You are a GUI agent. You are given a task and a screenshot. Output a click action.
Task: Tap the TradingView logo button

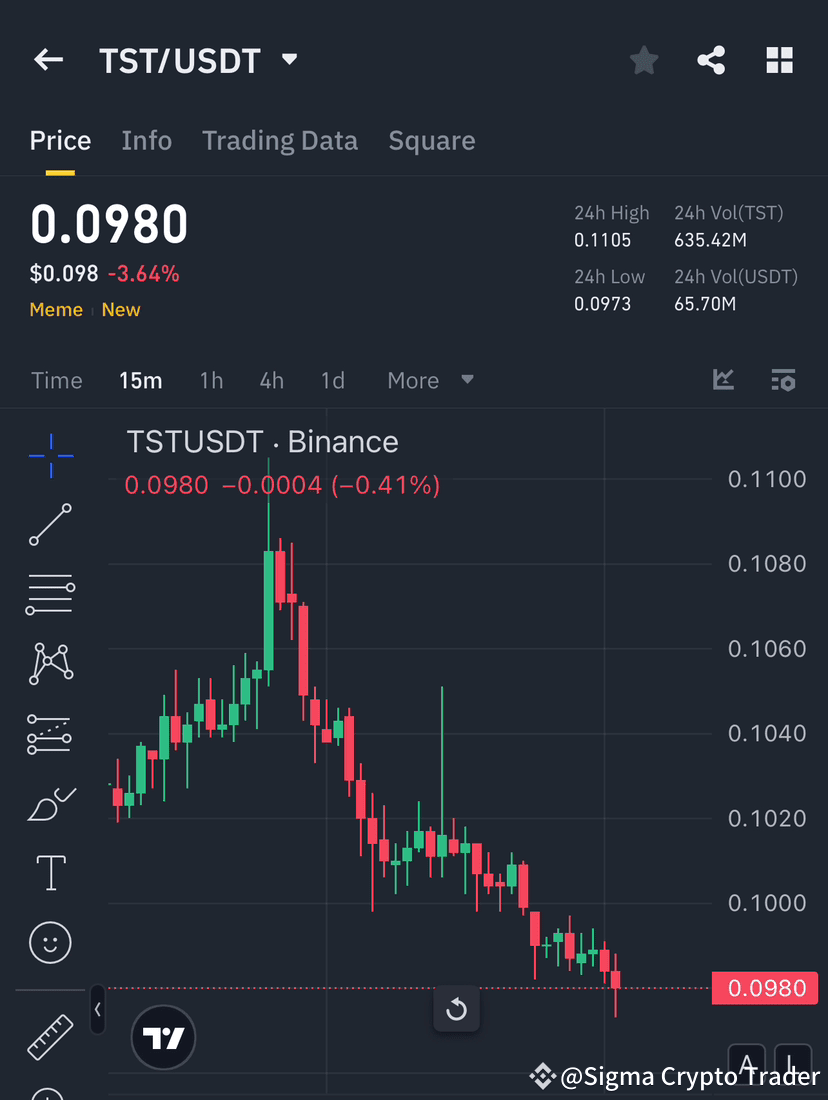coord(162,1037)
